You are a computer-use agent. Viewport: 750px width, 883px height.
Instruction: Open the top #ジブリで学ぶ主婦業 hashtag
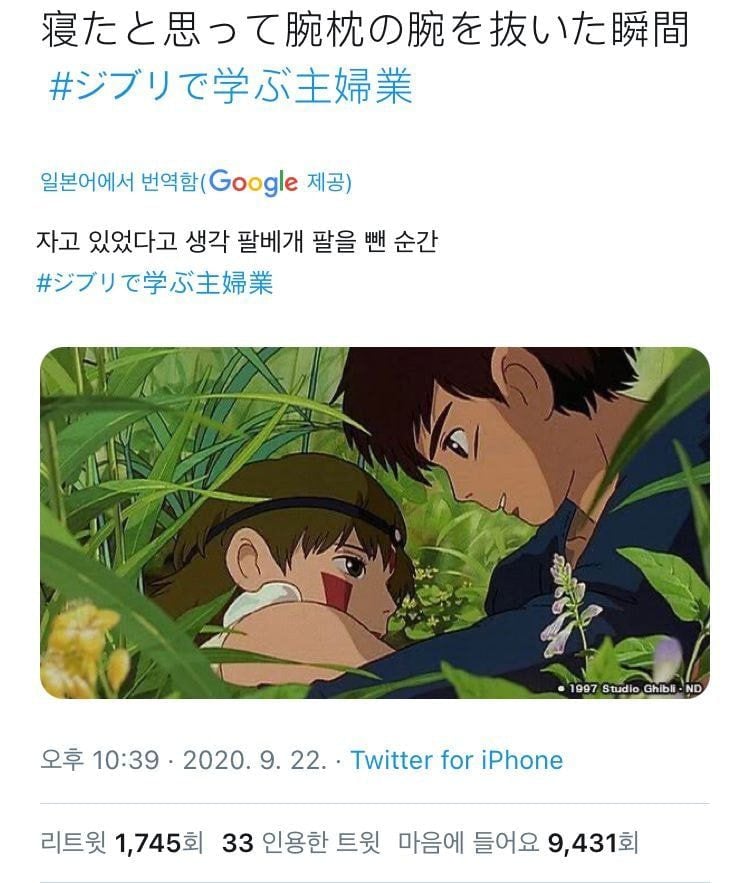(x=230, y=87)
